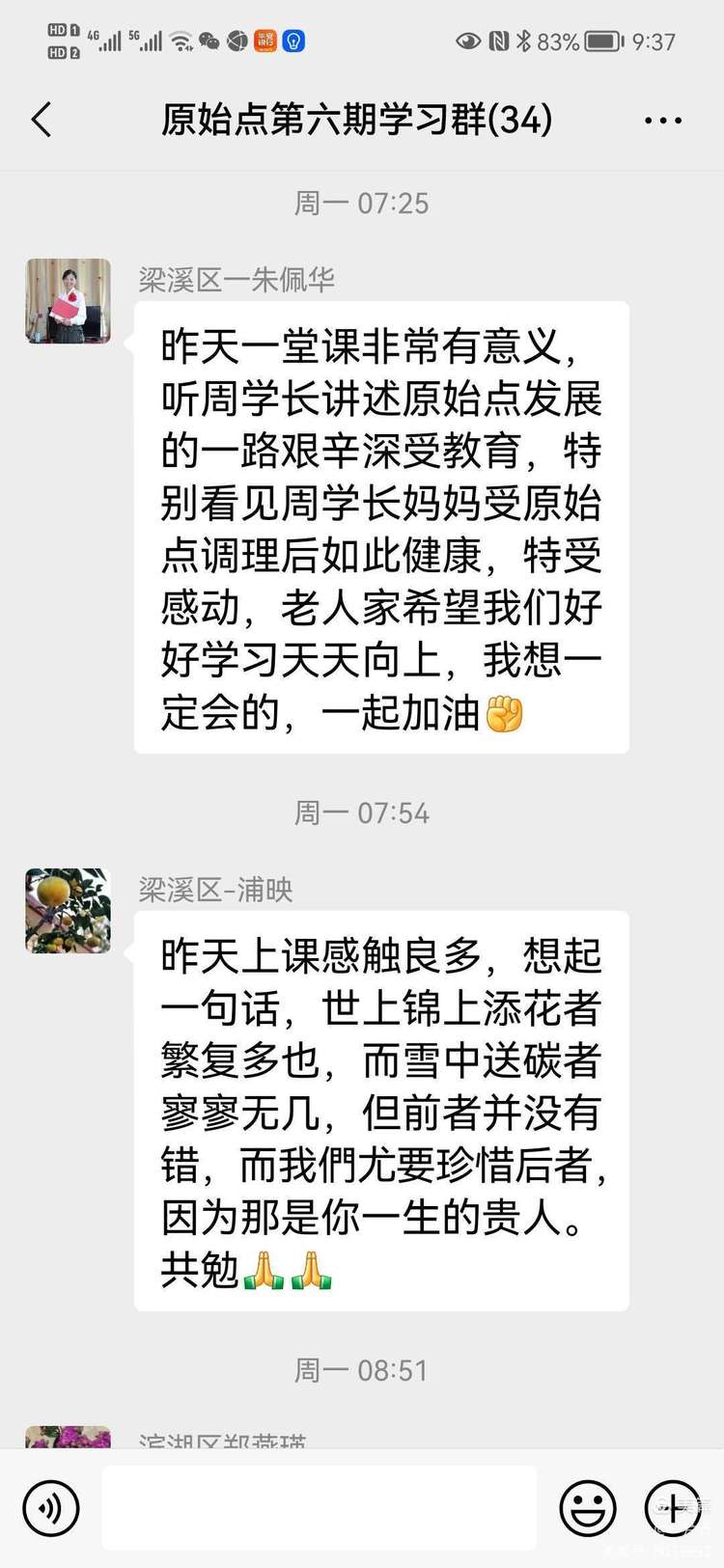
Task: Switch to voice message input
Action: 50,1508
